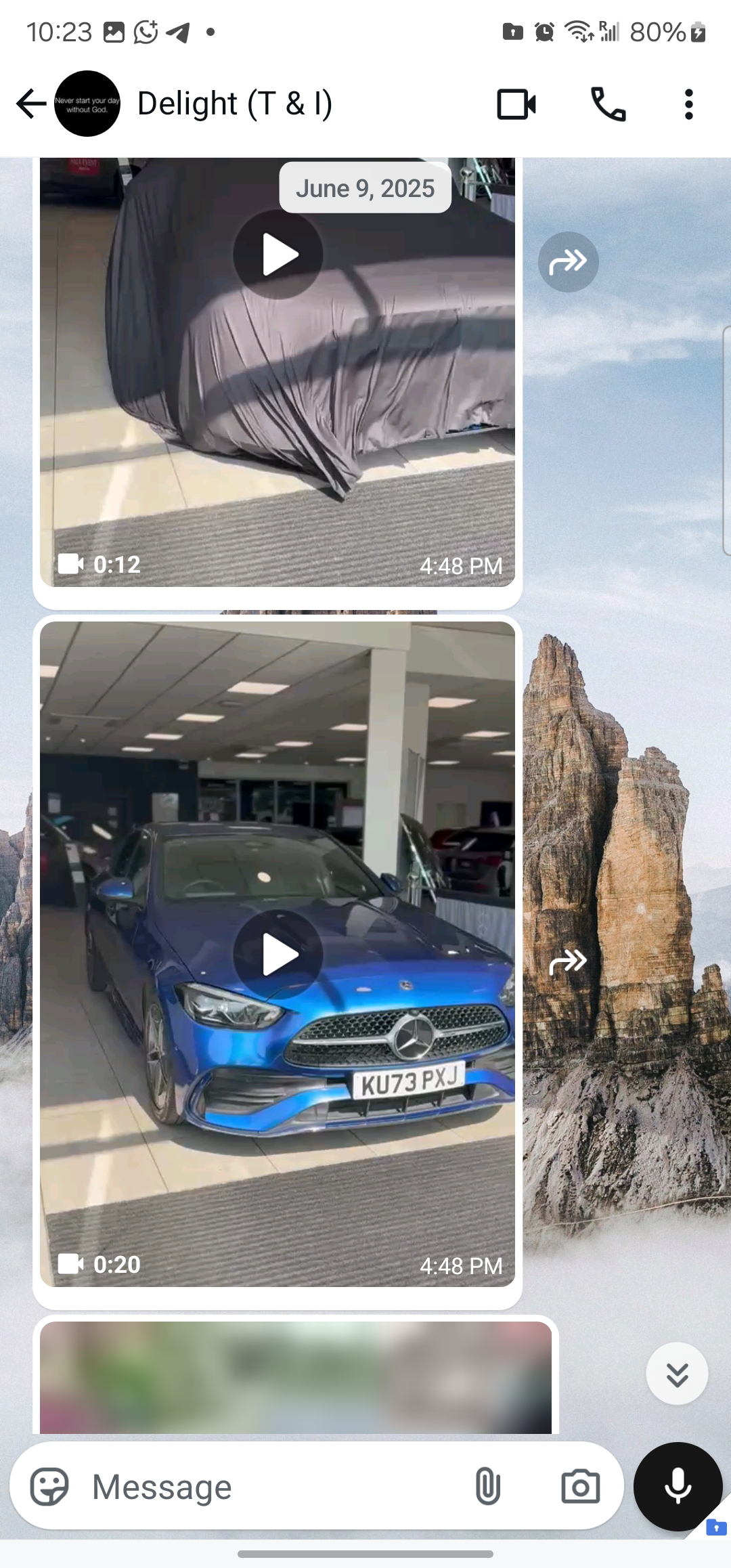The image size is (731, 1568).
Task: Open Delight (T & I) contact profile
Action: (x=234, y=104)
